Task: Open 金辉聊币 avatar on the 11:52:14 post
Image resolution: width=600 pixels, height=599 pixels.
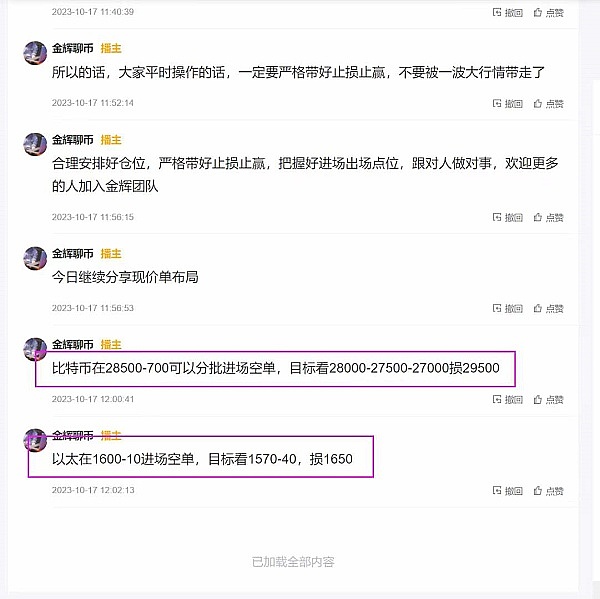Action: tap(35, 54)
